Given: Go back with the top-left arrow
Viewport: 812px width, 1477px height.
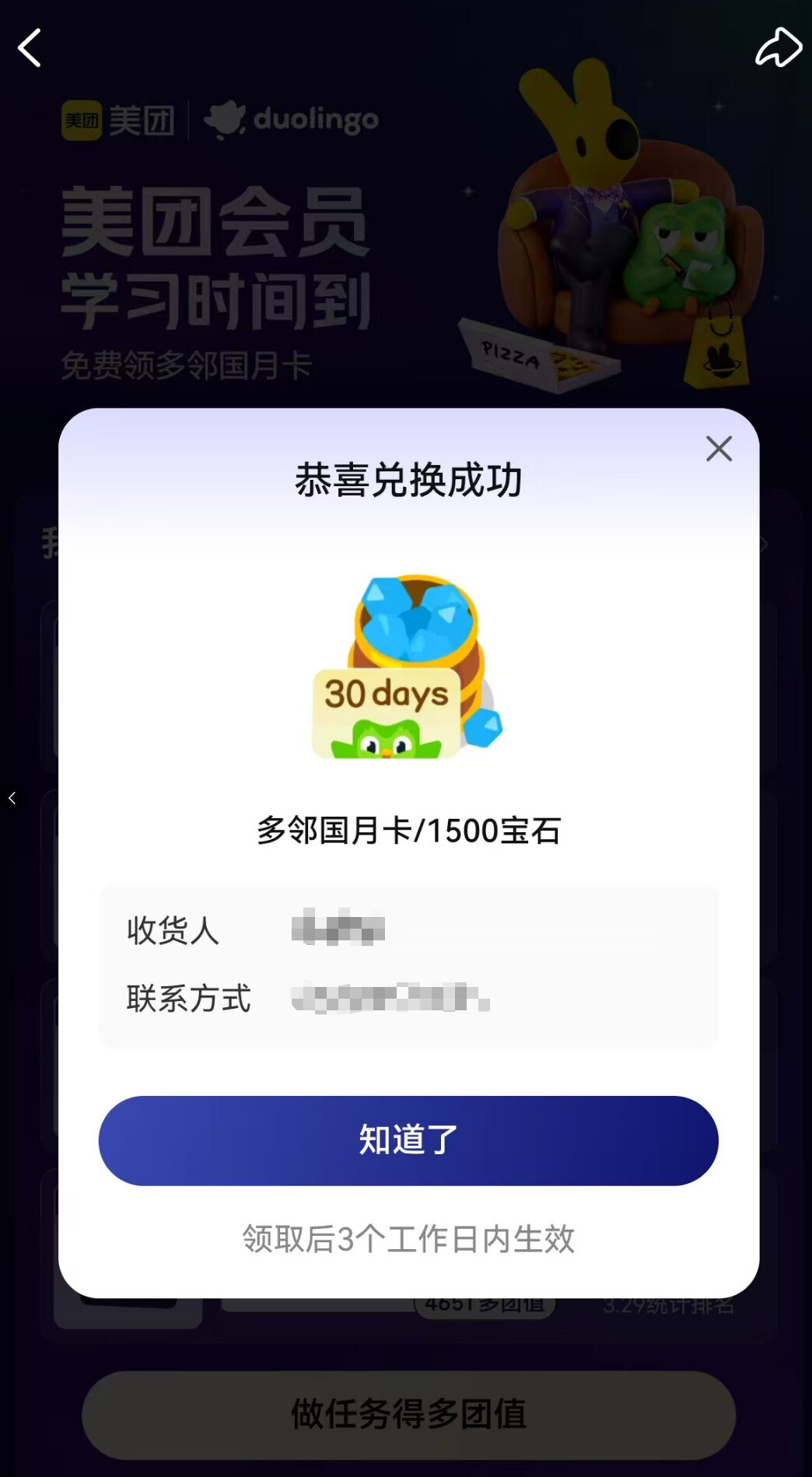Looking at the screenshot, I should (30, 48).
